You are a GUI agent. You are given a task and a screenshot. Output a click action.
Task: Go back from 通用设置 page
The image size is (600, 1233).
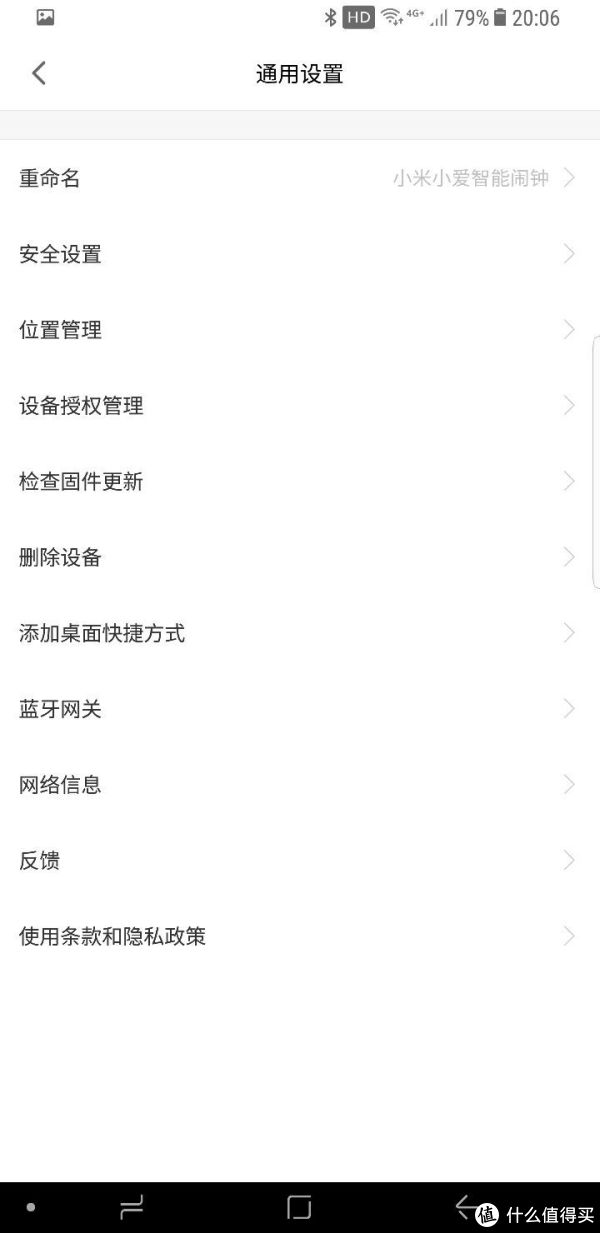point(39,73)
